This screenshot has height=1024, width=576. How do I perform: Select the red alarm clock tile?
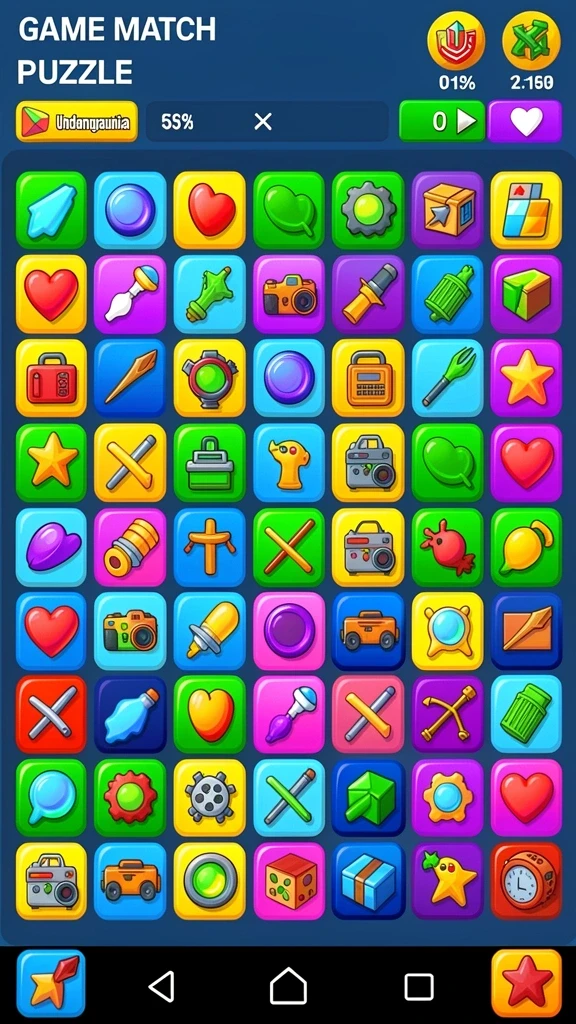pos(526,881)
